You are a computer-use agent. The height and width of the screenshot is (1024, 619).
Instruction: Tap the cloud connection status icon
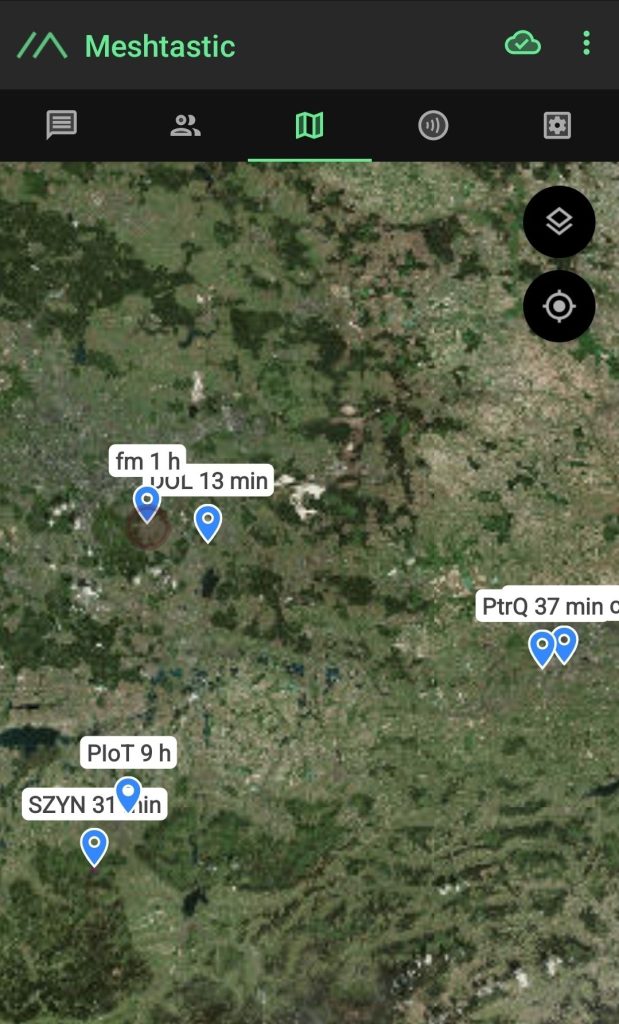tap(522, 43)
